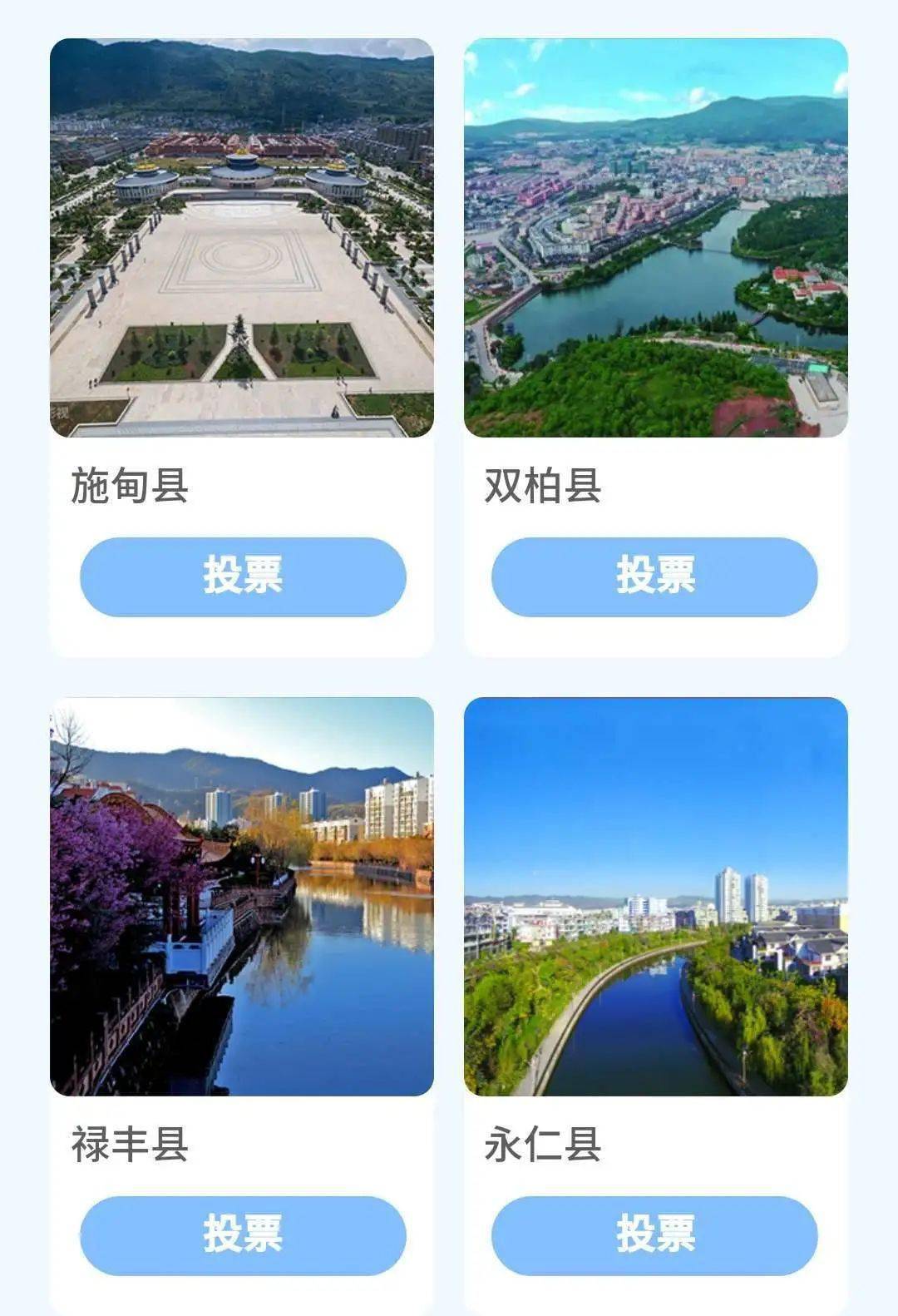Open the 施甸县 plaza photo
The width and height of the screenshot is (898, 1316).
point(242,238)
